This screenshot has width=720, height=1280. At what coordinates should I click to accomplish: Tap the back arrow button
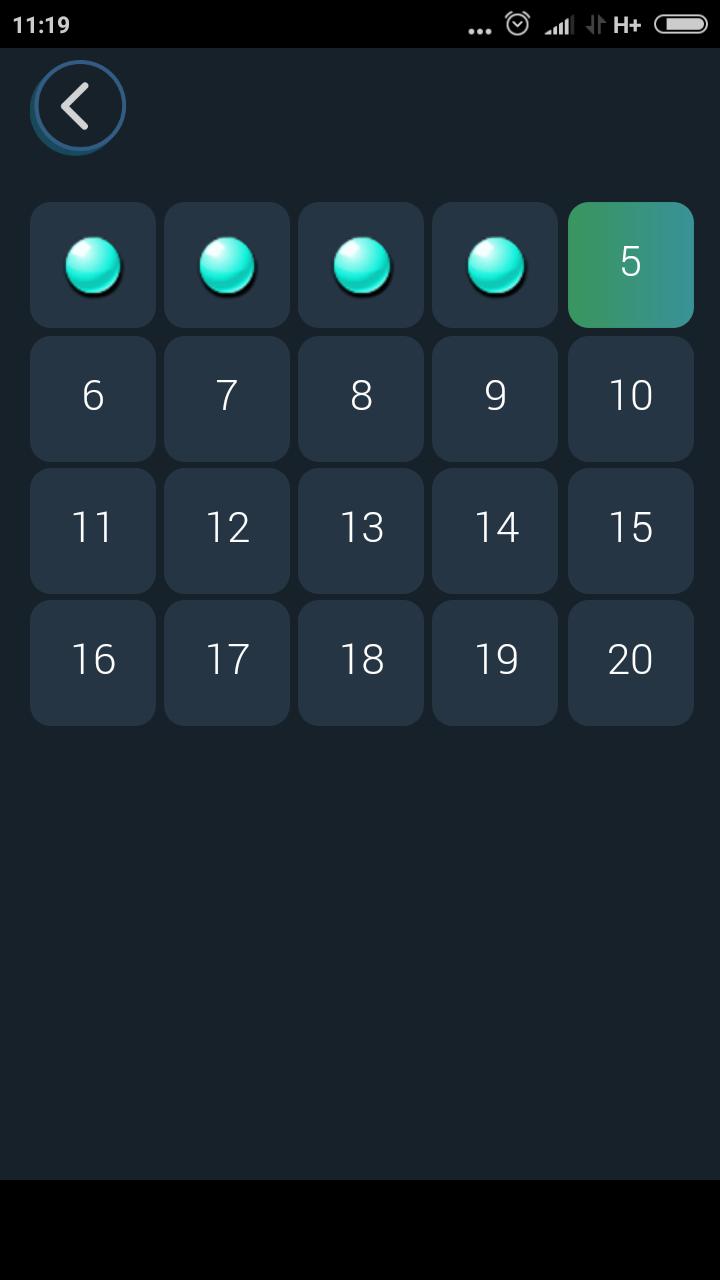(79, 106)
